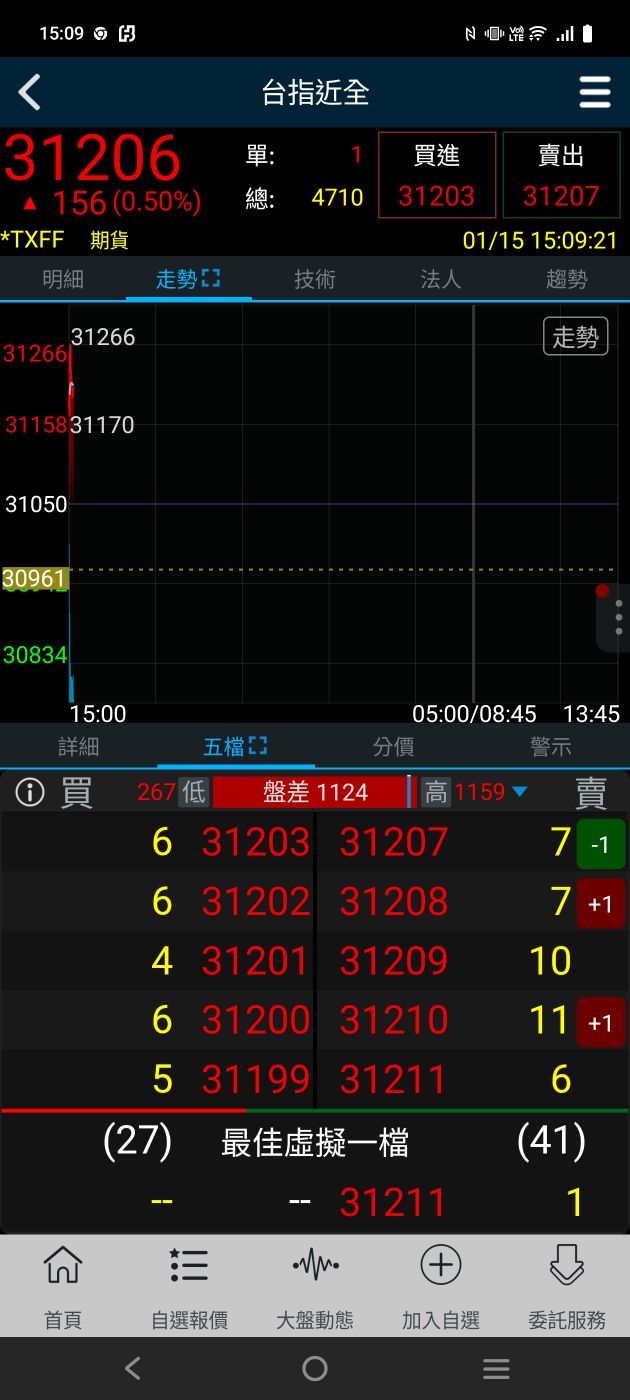Add this contract via 加入自選

tap(441, 1286)
